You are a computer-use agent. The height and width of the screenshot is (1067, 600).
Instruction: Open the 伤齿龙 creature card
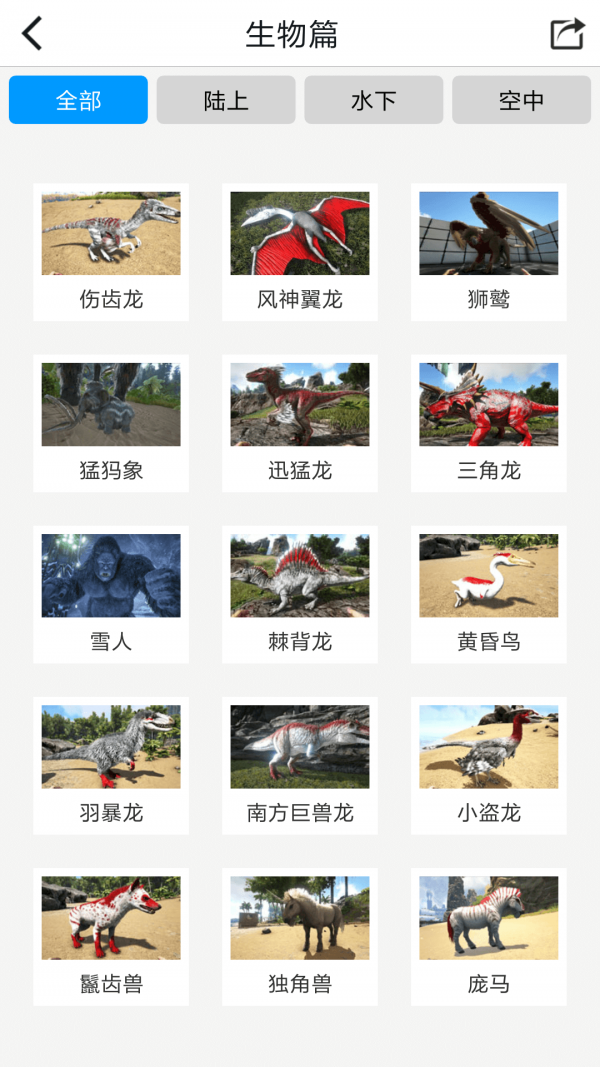111,252
